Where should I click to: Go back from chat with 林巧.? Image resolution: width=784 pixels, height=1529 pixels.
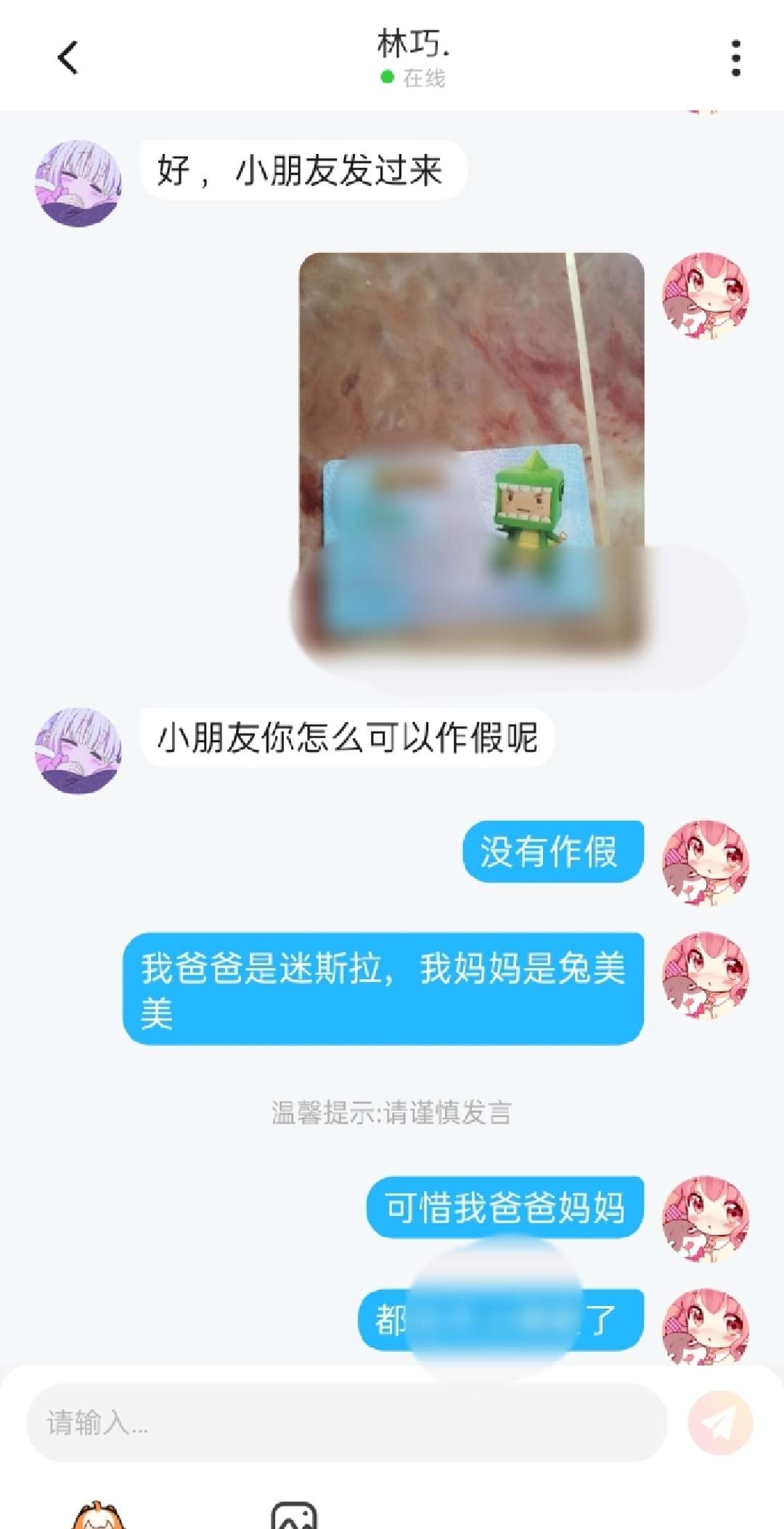68,58
